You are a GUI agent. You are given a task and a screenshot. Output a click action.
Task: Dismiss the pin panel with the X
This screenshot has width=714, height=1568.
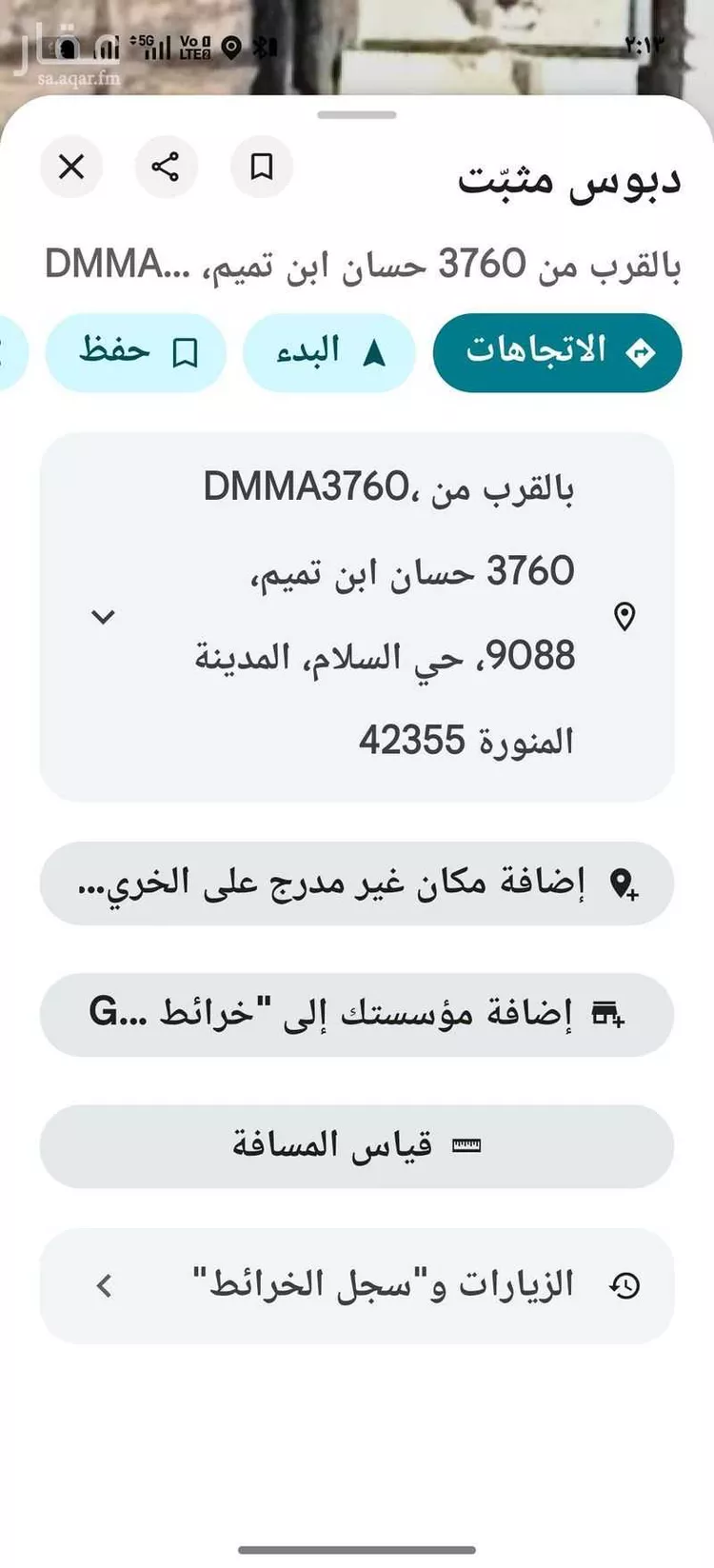[71, 167]
